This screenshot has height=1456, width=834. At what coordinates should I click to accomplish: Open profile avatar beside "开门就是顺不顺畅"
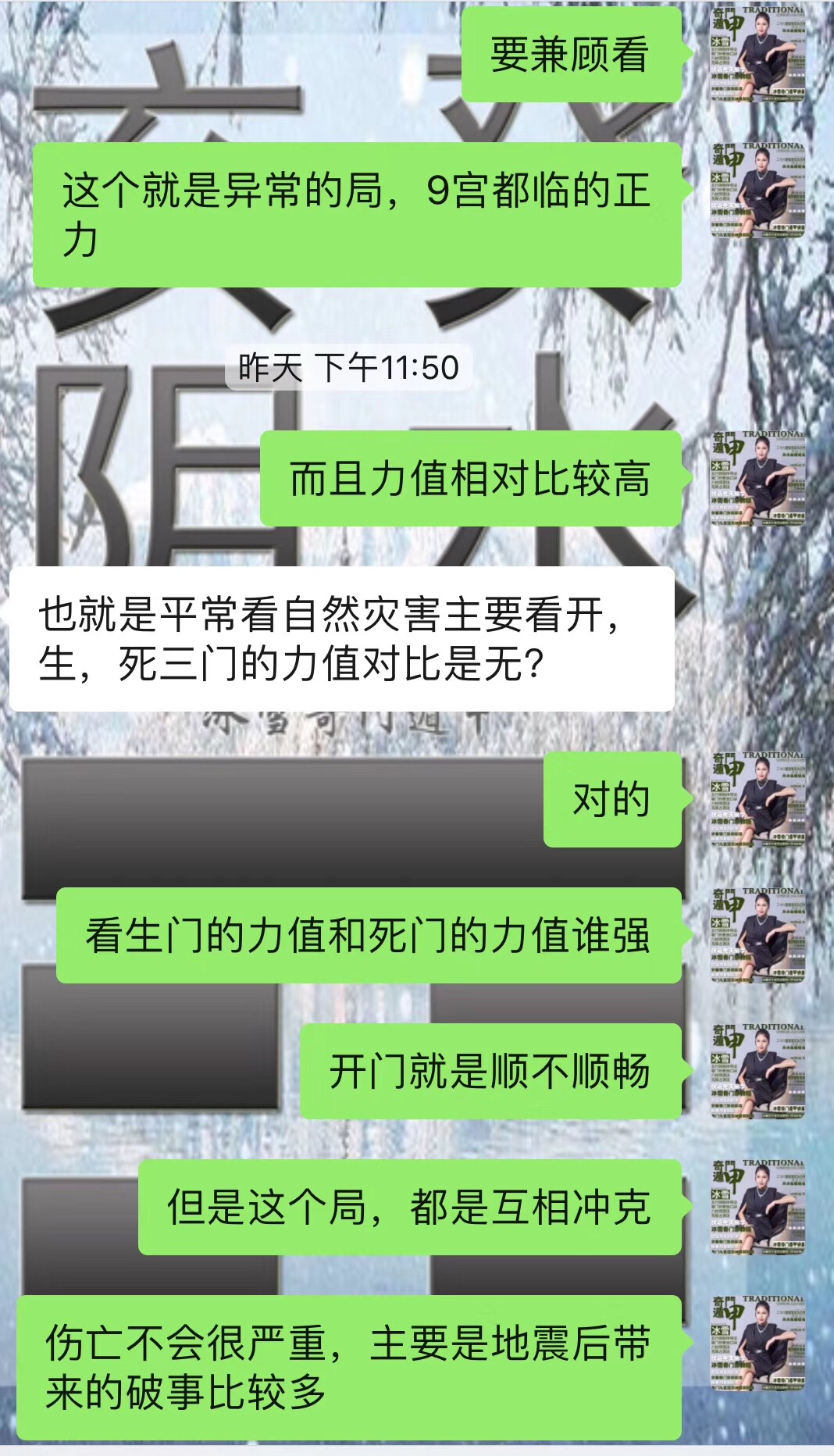(x=757, y=1071)
